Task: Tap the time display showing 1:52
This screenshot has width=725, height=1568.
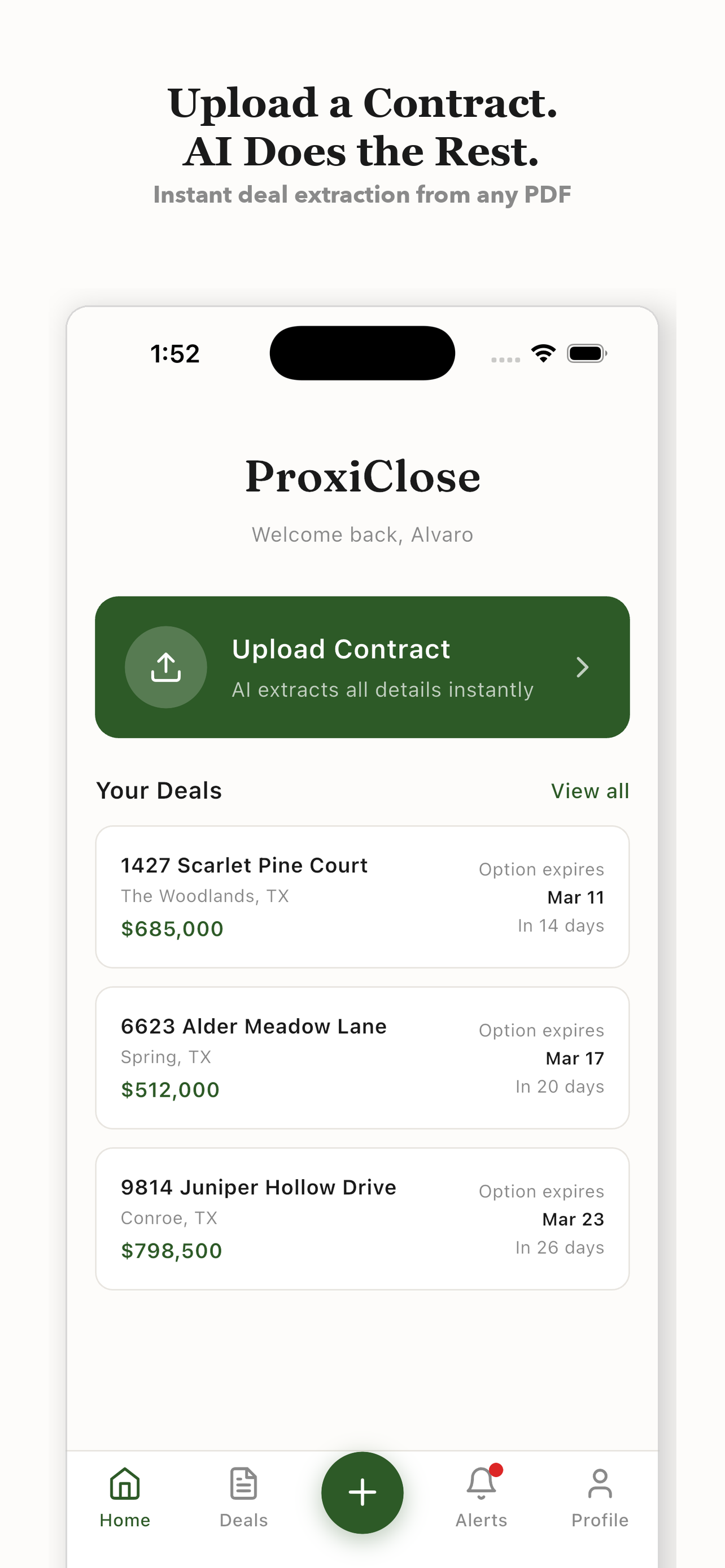Action: 174,352
